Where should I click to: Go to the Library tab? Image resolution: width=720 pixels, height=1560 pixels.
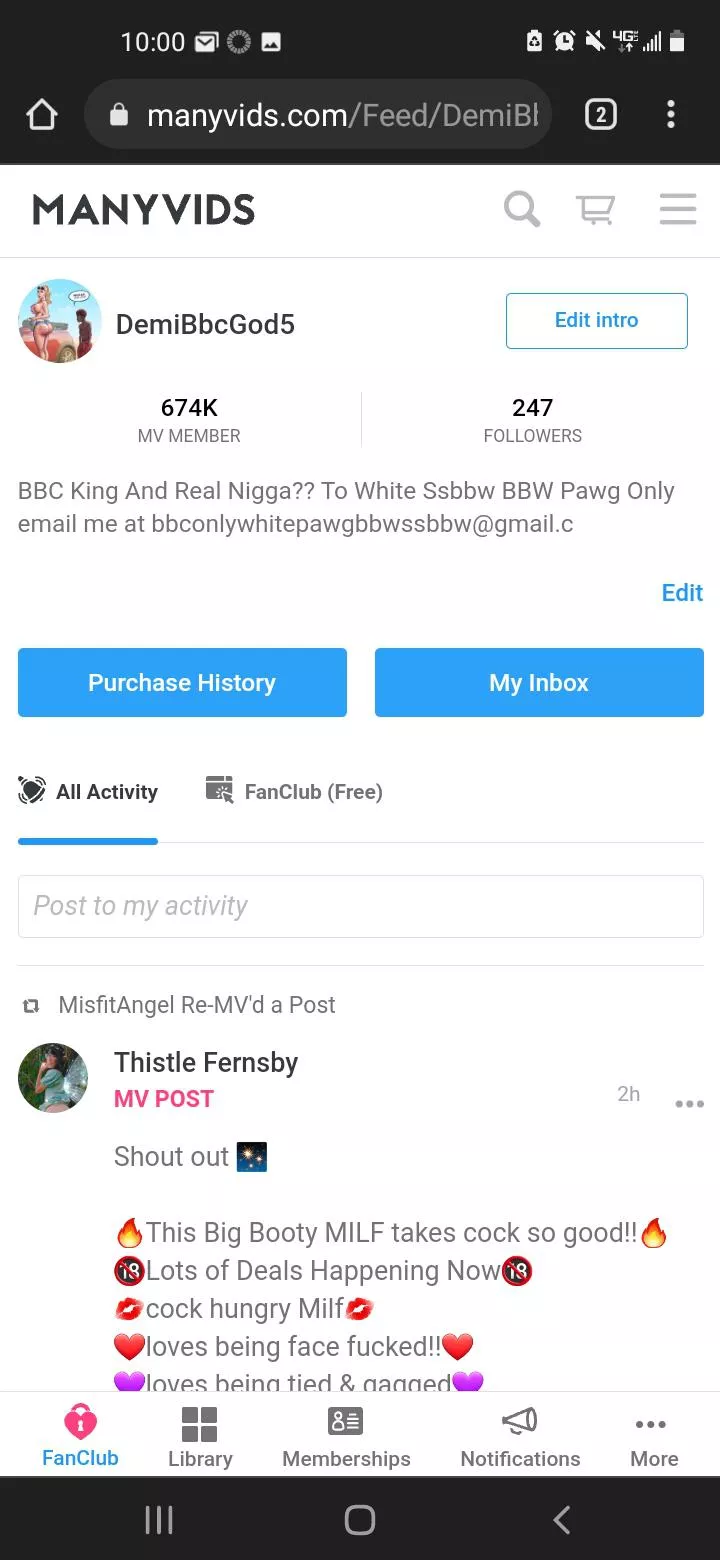[200, 1436]
